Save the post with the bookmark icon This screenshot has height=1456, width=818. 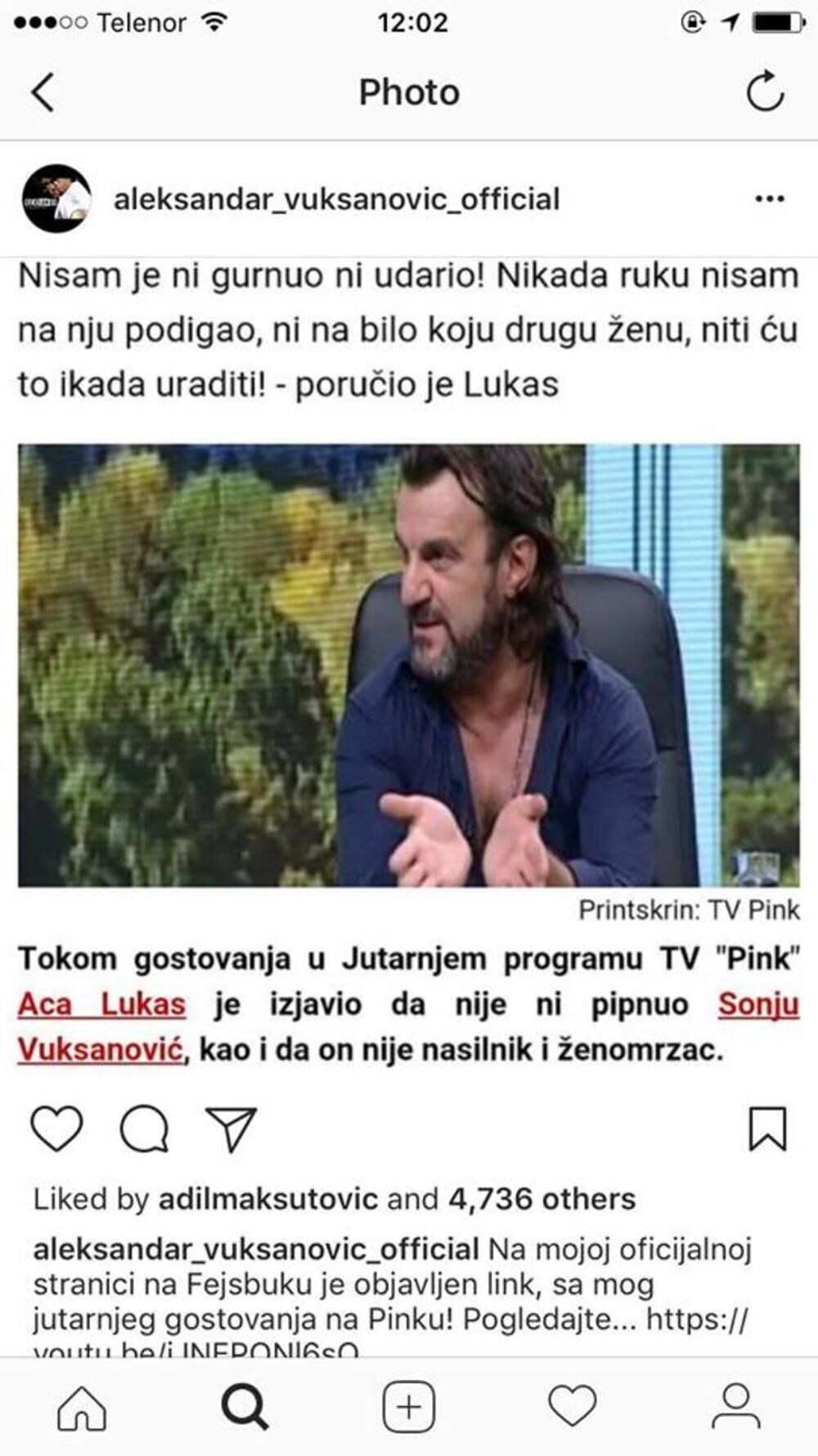767,1128
